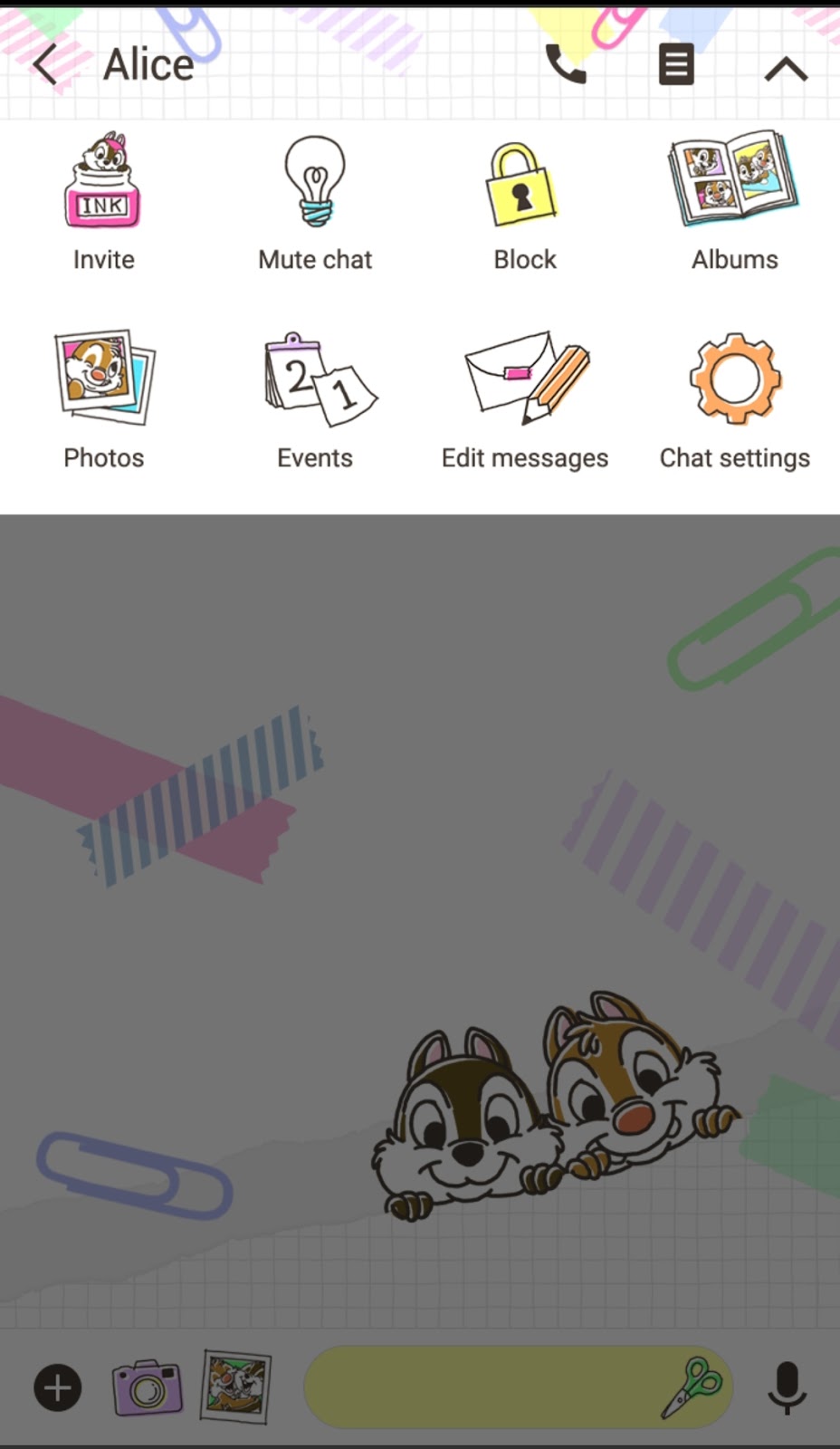Open Chat settings

click(x=734, y=398)
